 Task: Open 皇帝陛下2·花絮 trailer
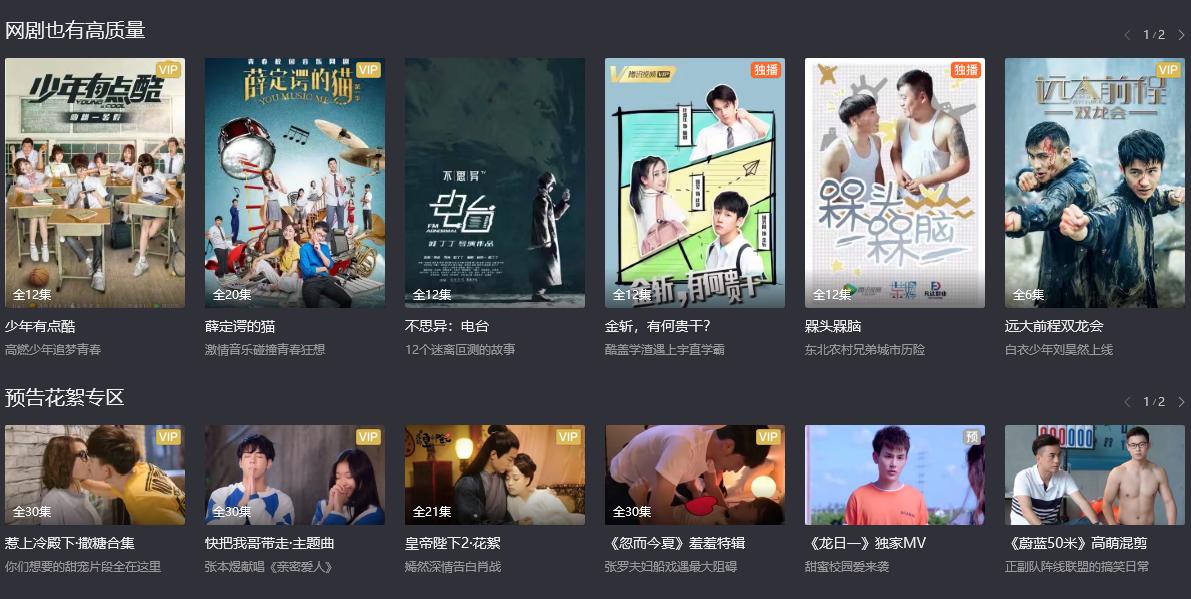point(495,475)
